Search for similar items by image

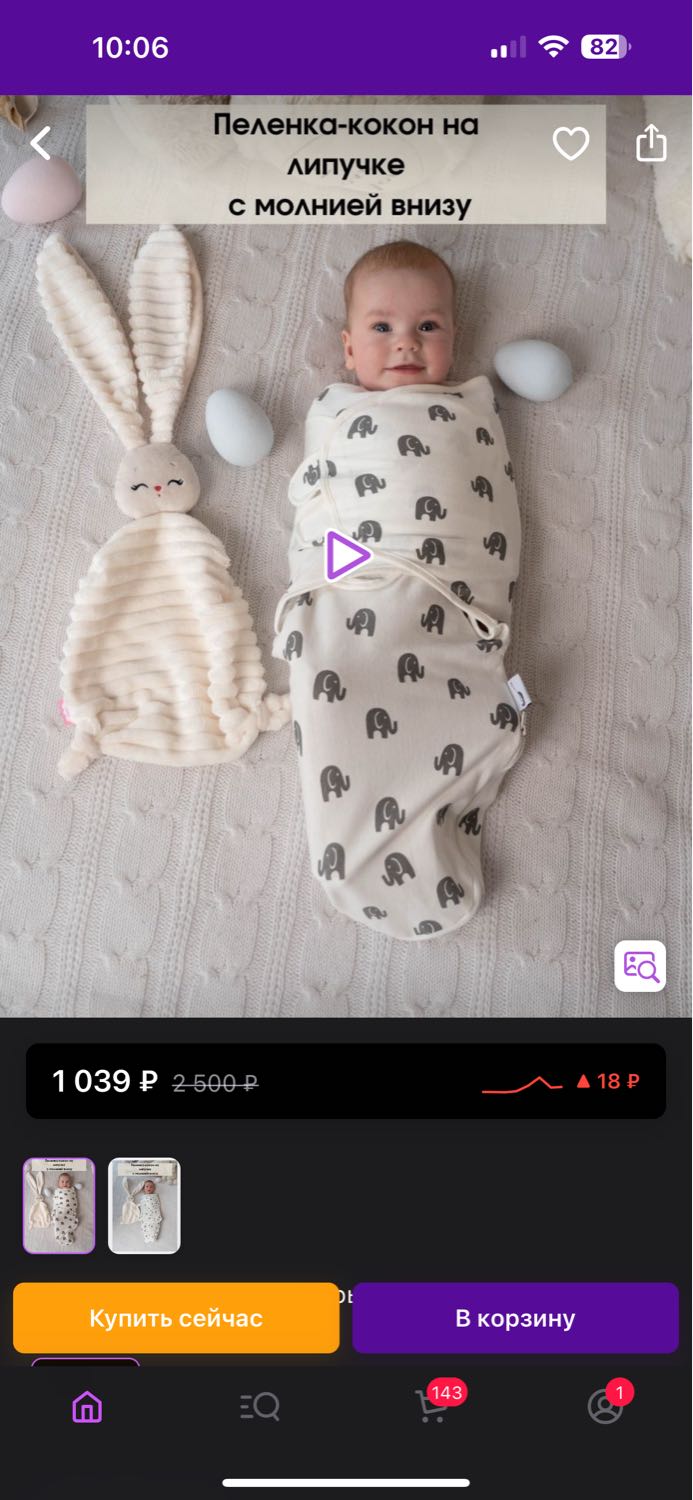640,966
